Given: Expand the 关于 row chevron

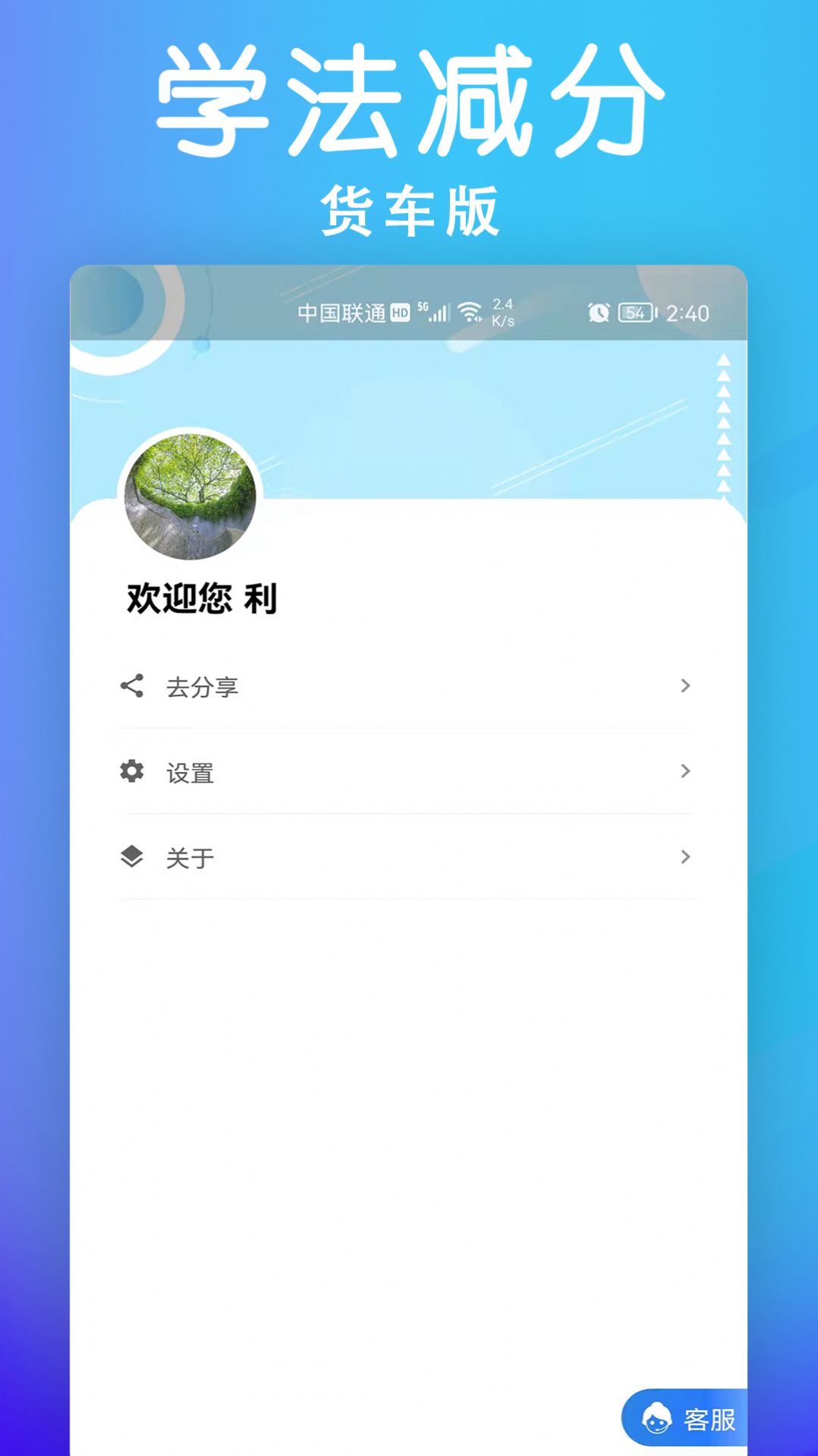Looking at the screenshot, I should coord(684,857).
